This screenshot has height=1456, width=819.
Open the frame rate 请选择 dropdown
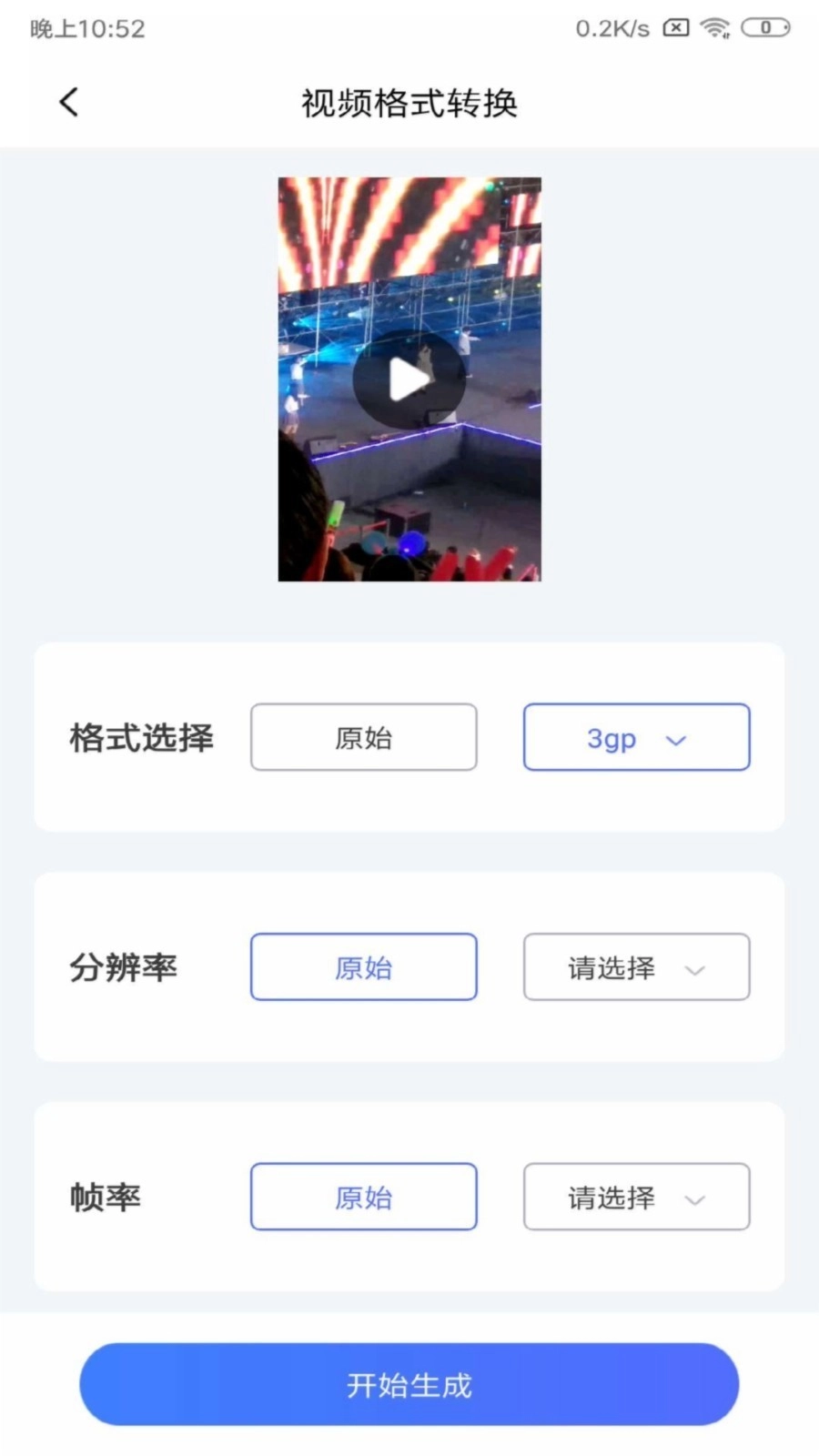636,1198
